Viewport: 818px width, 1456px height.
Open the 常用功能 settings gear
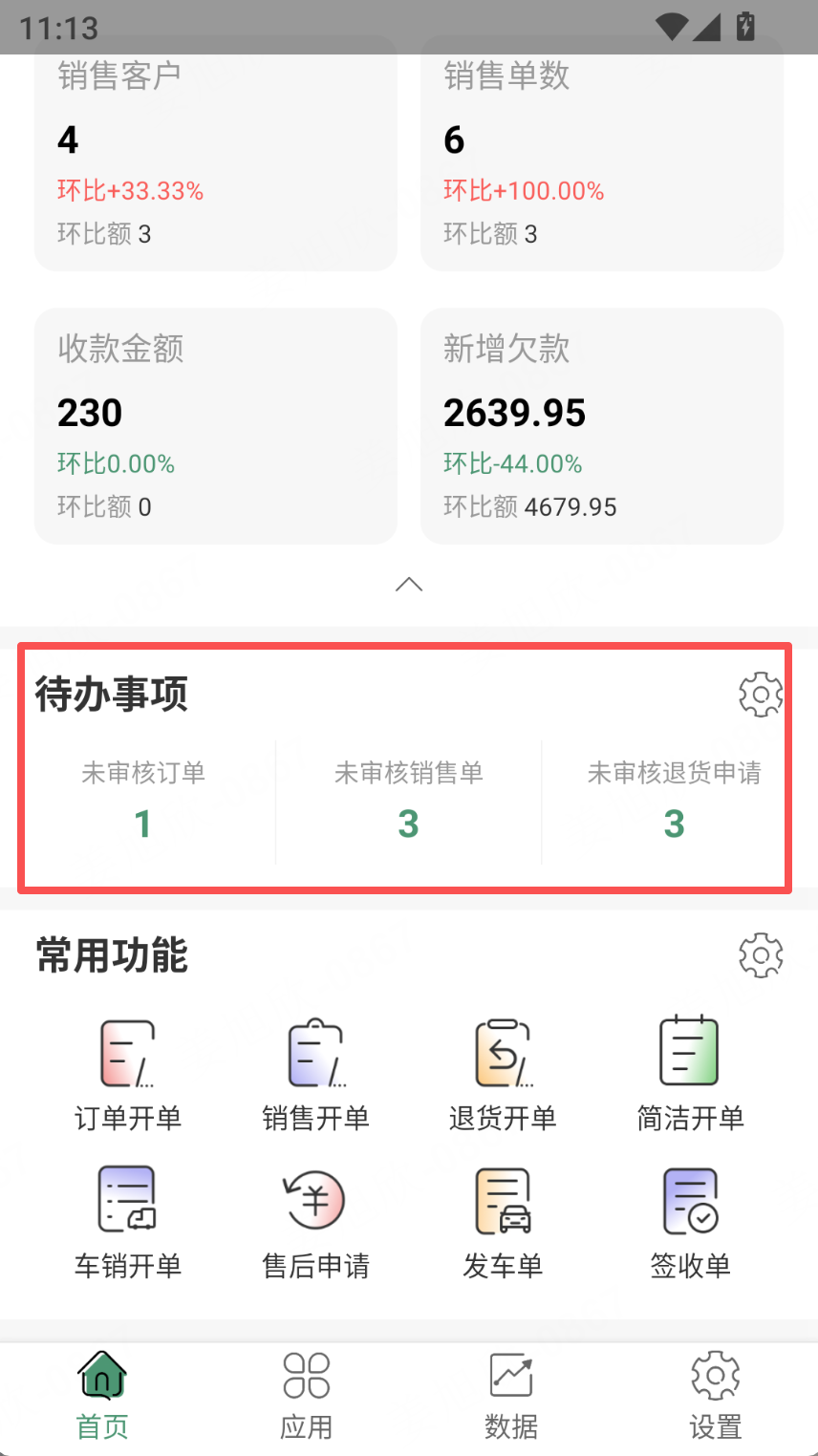point(761,955)
